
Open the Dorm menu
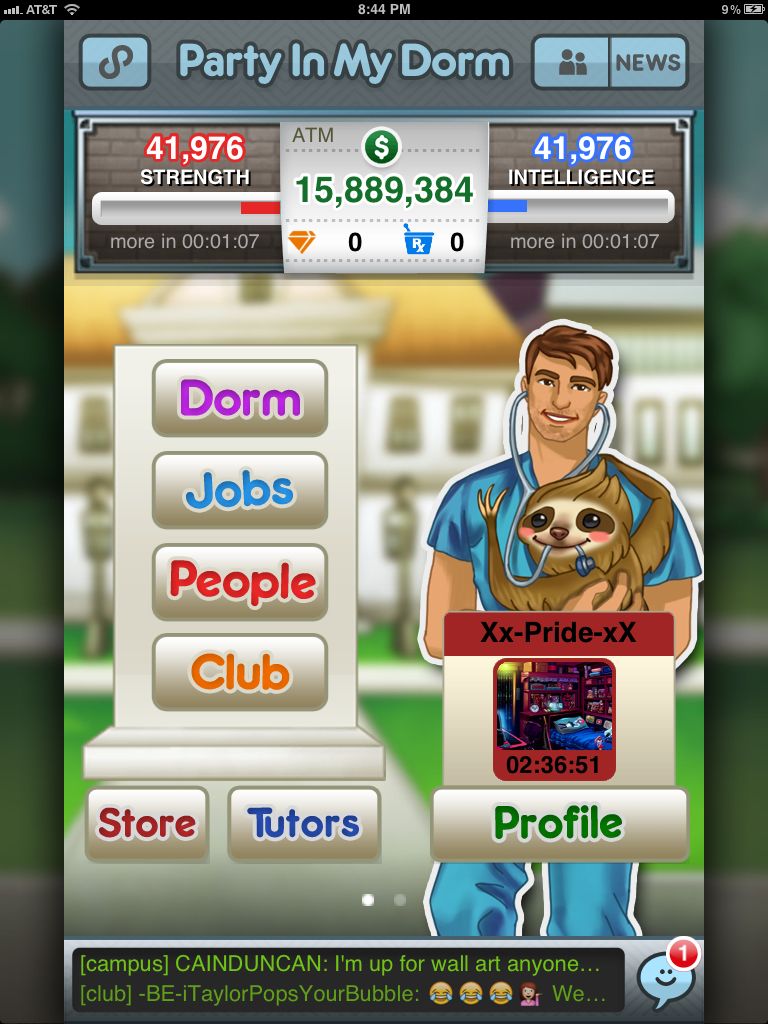[240, 398]
